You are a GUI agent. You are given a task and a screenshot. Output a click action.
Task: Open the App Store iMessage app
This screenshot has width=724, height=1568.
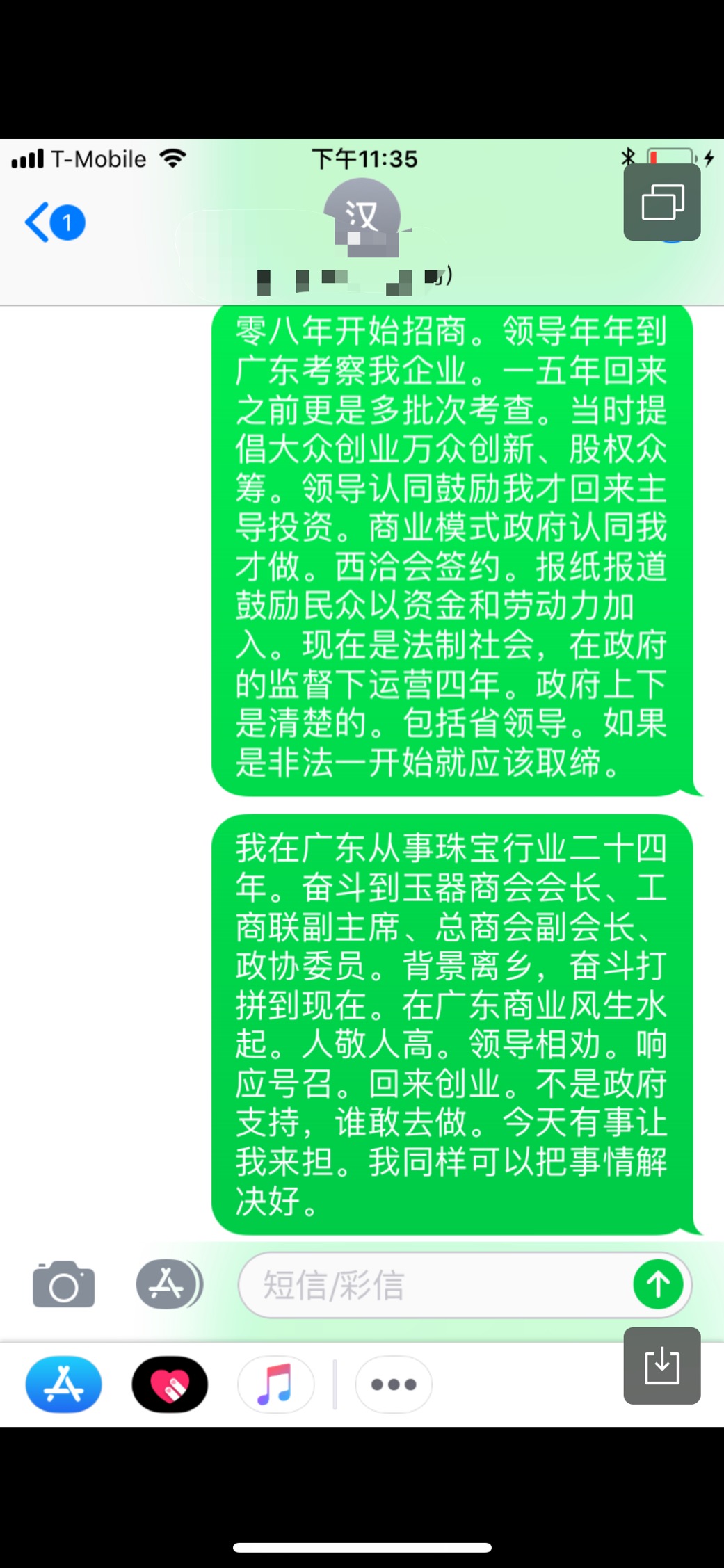pos(64,1384)
